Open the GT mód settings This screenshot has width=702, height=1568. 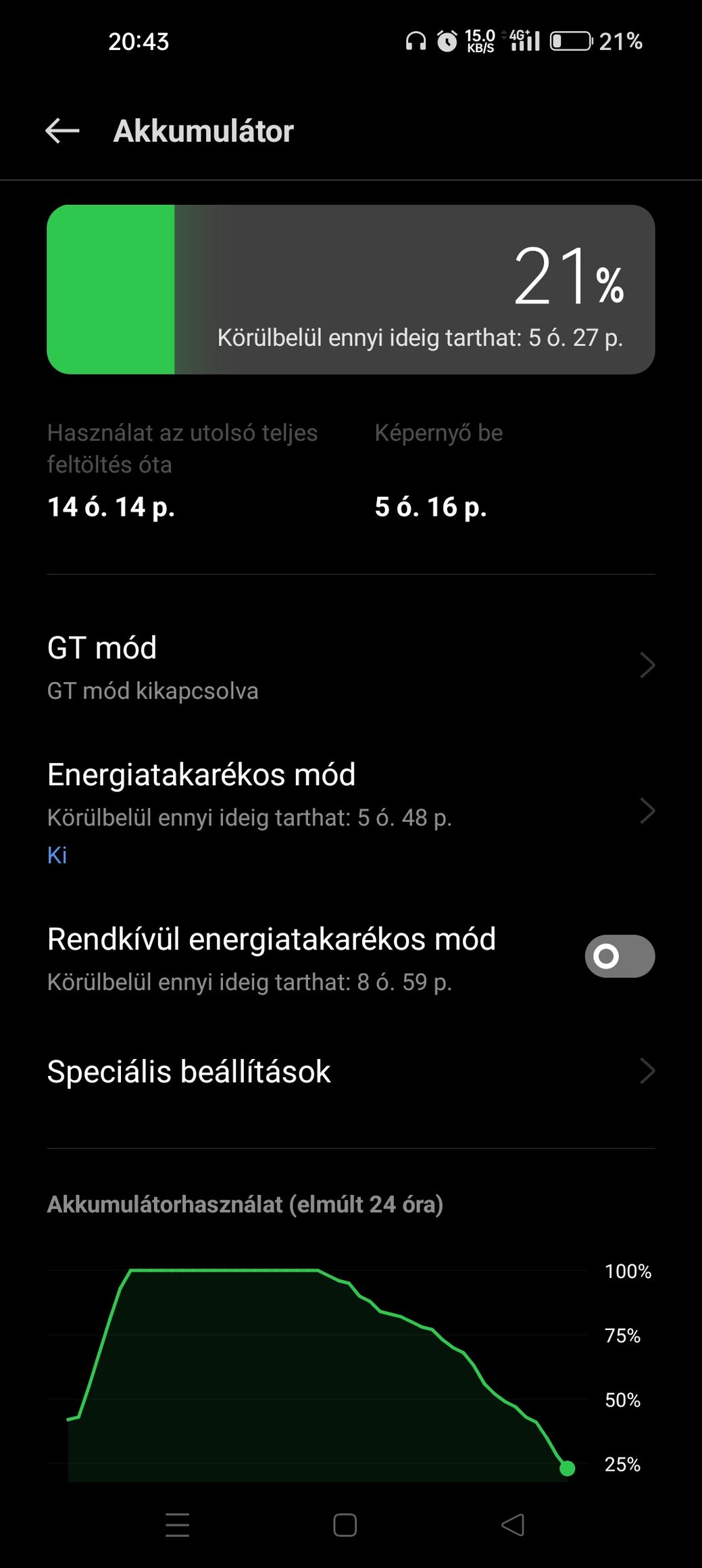(x=351, y=666)
